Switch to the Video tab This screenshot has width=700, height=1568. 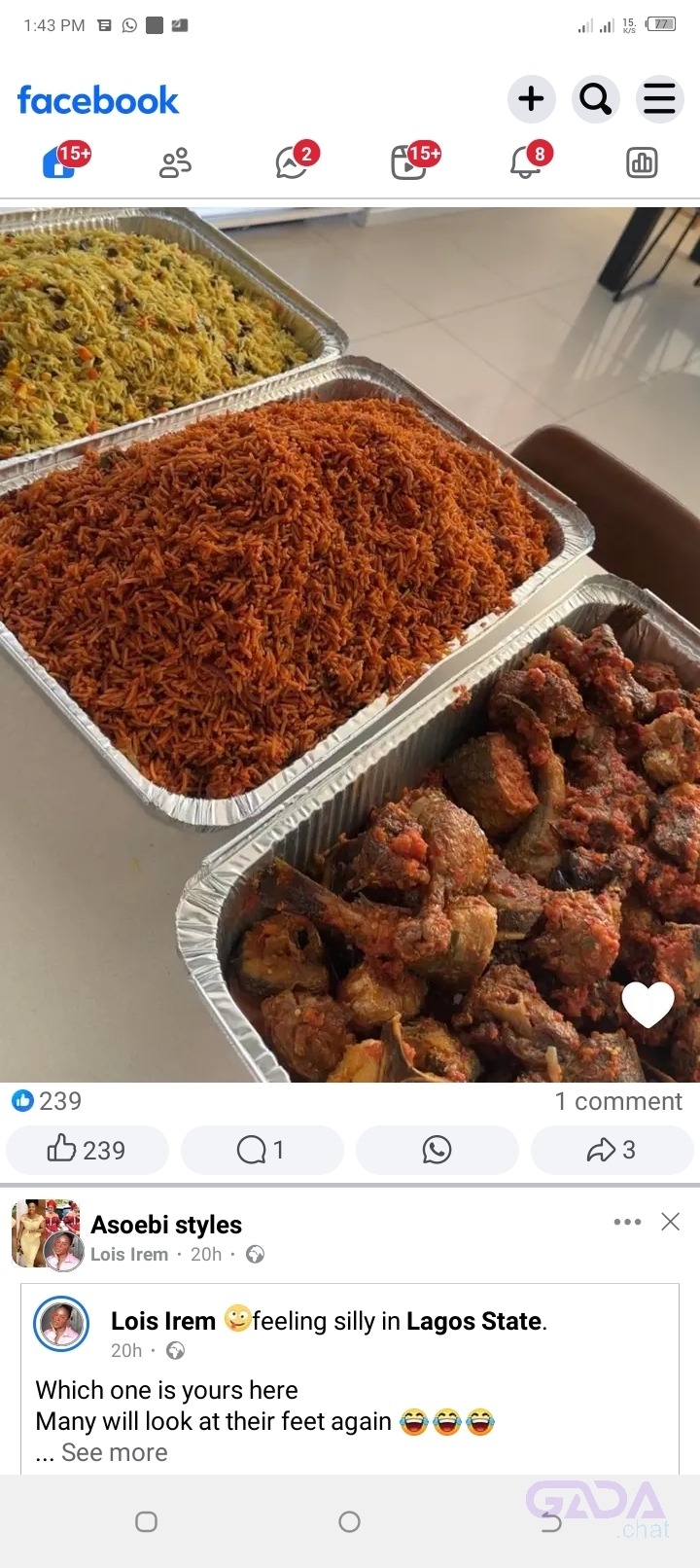(x=408, y=162)
